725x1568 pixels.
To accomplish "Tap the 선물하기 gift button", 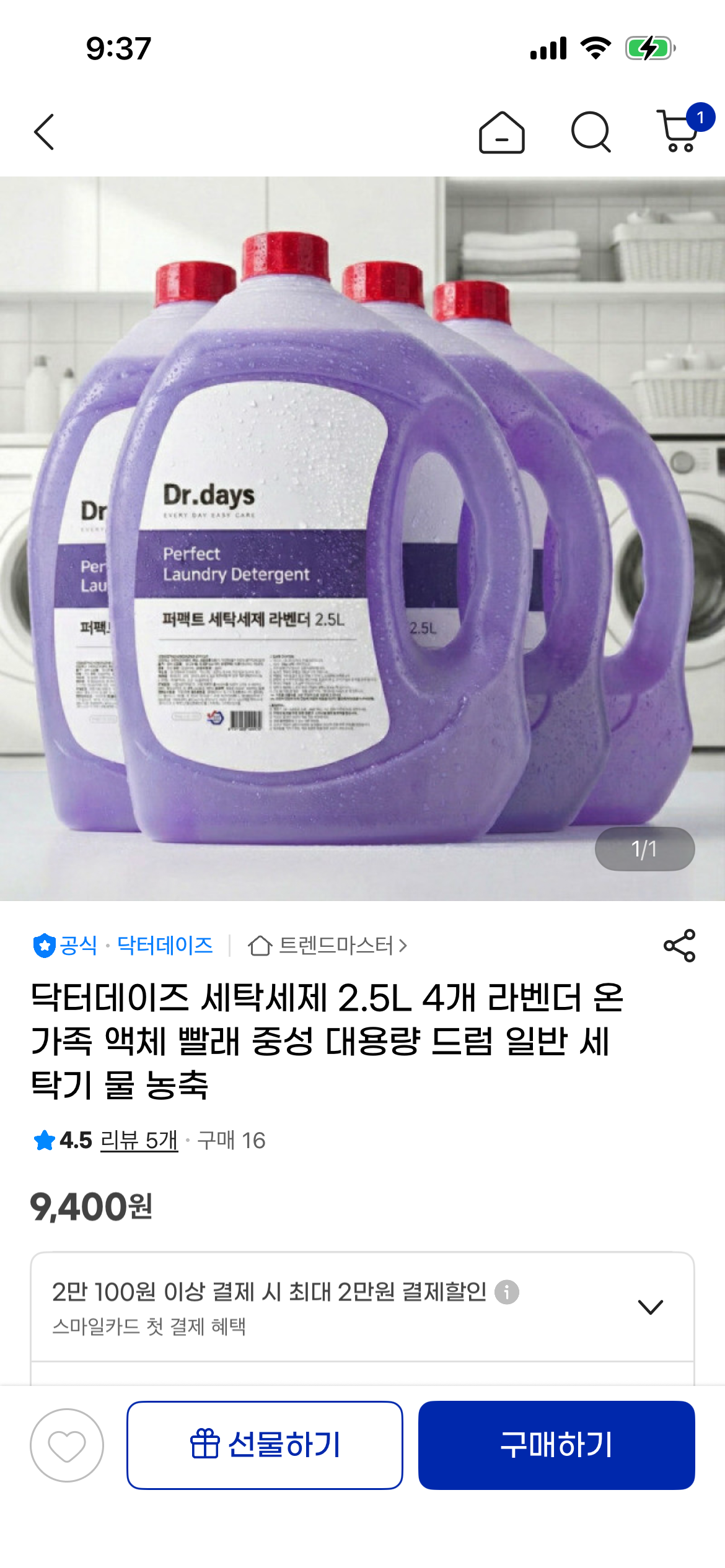I will pyautogui.click(x=265, y=1445).
